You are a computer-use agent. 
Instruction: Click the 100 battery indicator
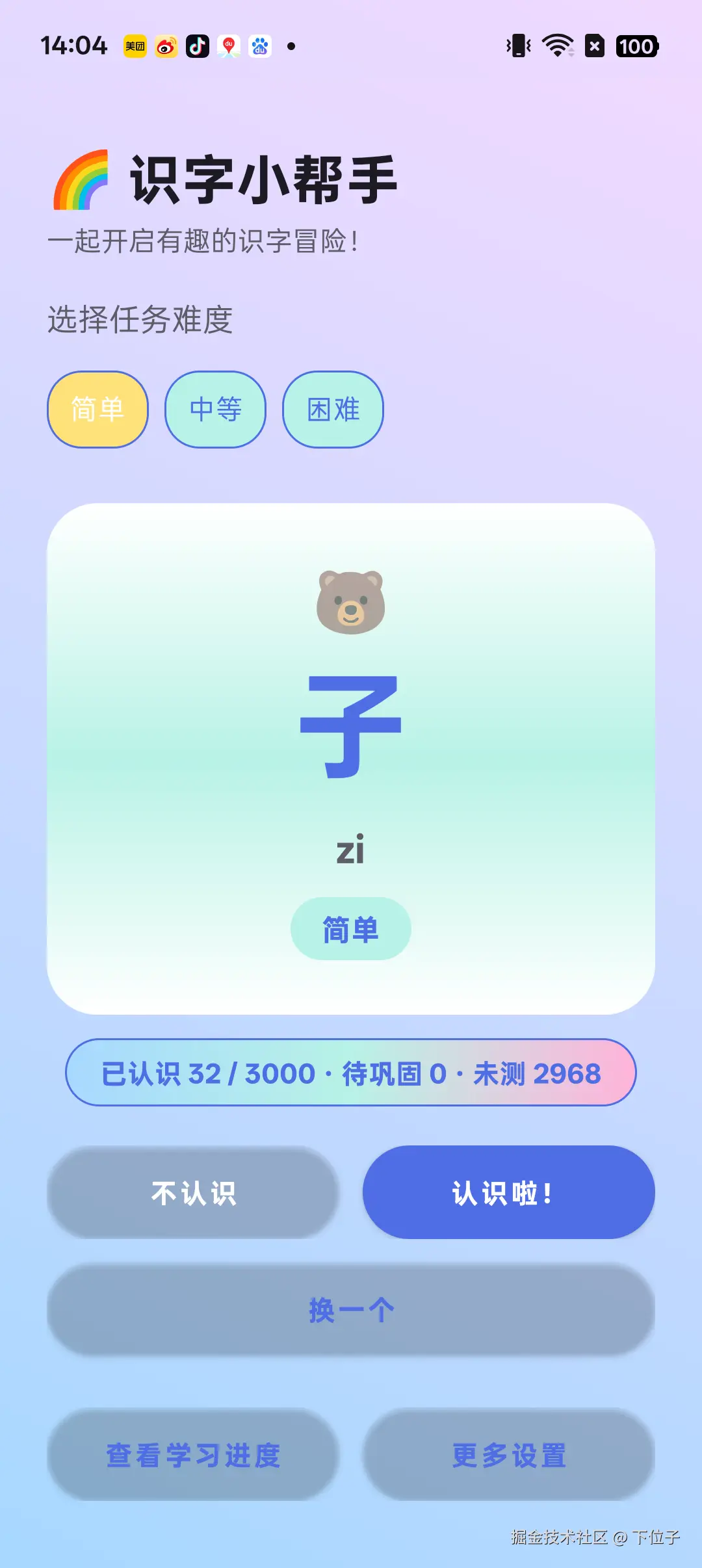point(636,46)
